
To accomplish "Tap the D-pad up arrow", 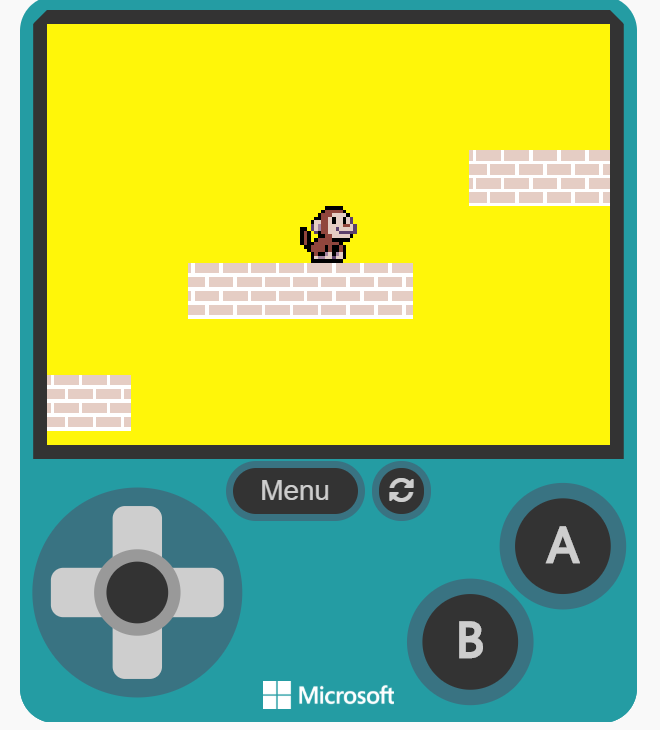I will (x=137, y=529).
